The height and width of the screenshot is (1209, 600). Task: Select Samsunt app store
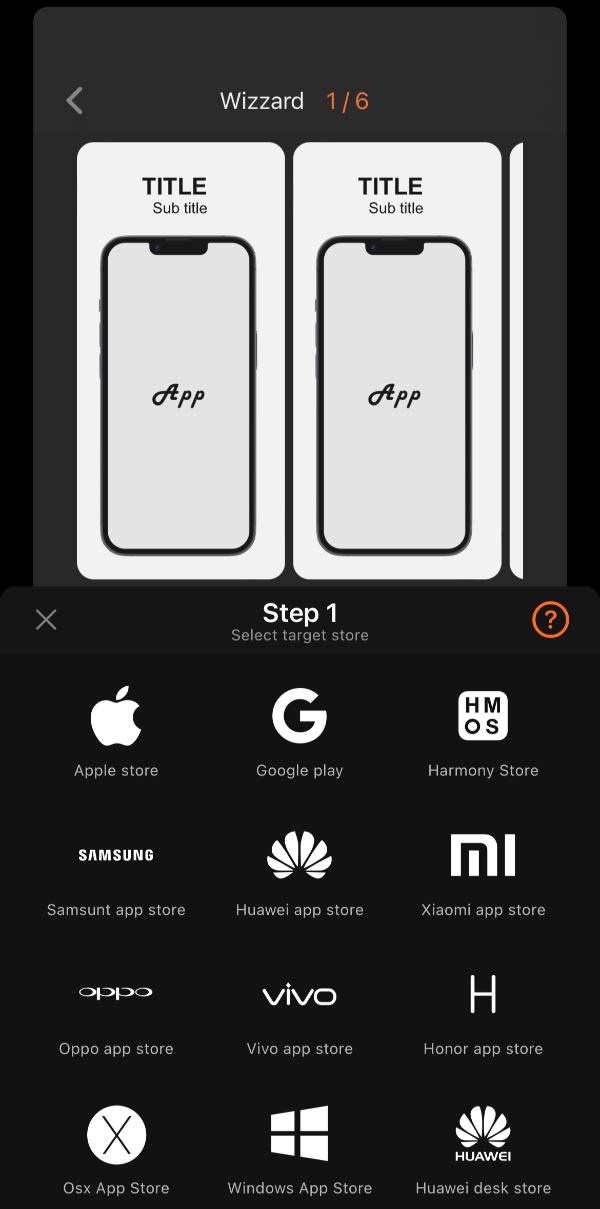116,872
